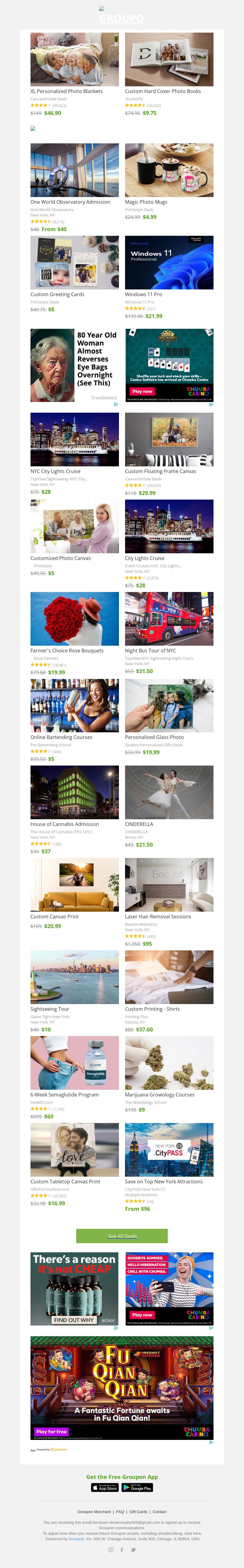
Task: Open Groupon's Twitter page
Action: pos(133,1550)
